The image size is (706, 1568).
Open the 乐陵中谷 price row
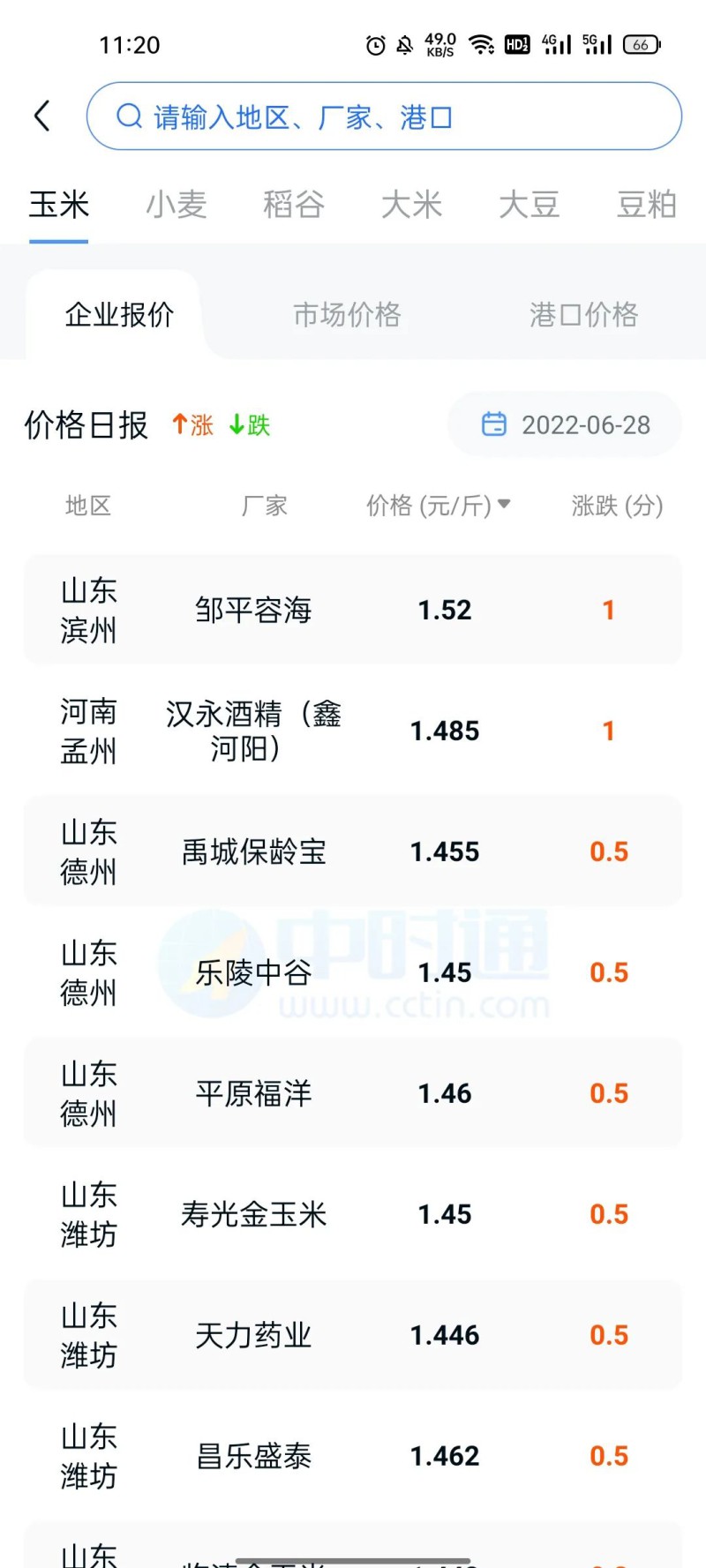click(353, 972)
